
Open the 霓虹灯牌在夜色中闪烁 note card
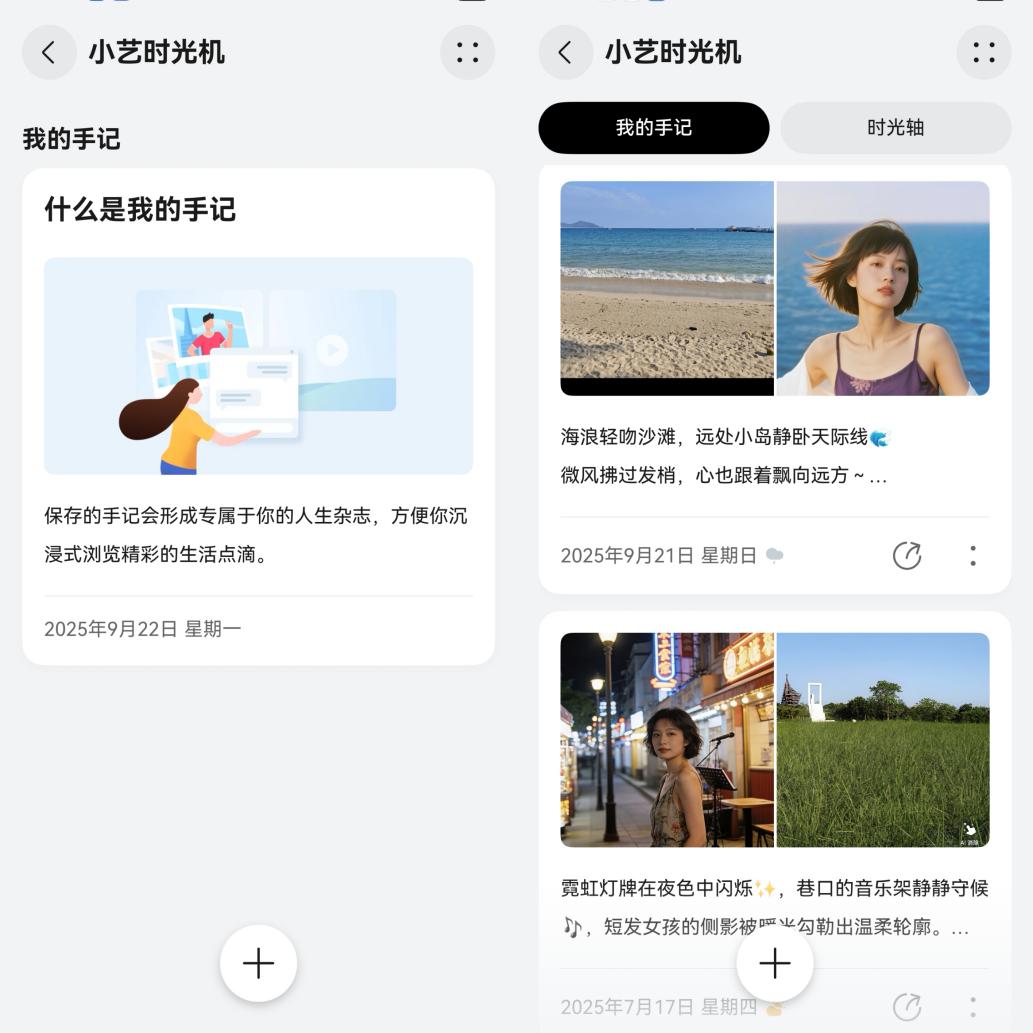[774, 905]
